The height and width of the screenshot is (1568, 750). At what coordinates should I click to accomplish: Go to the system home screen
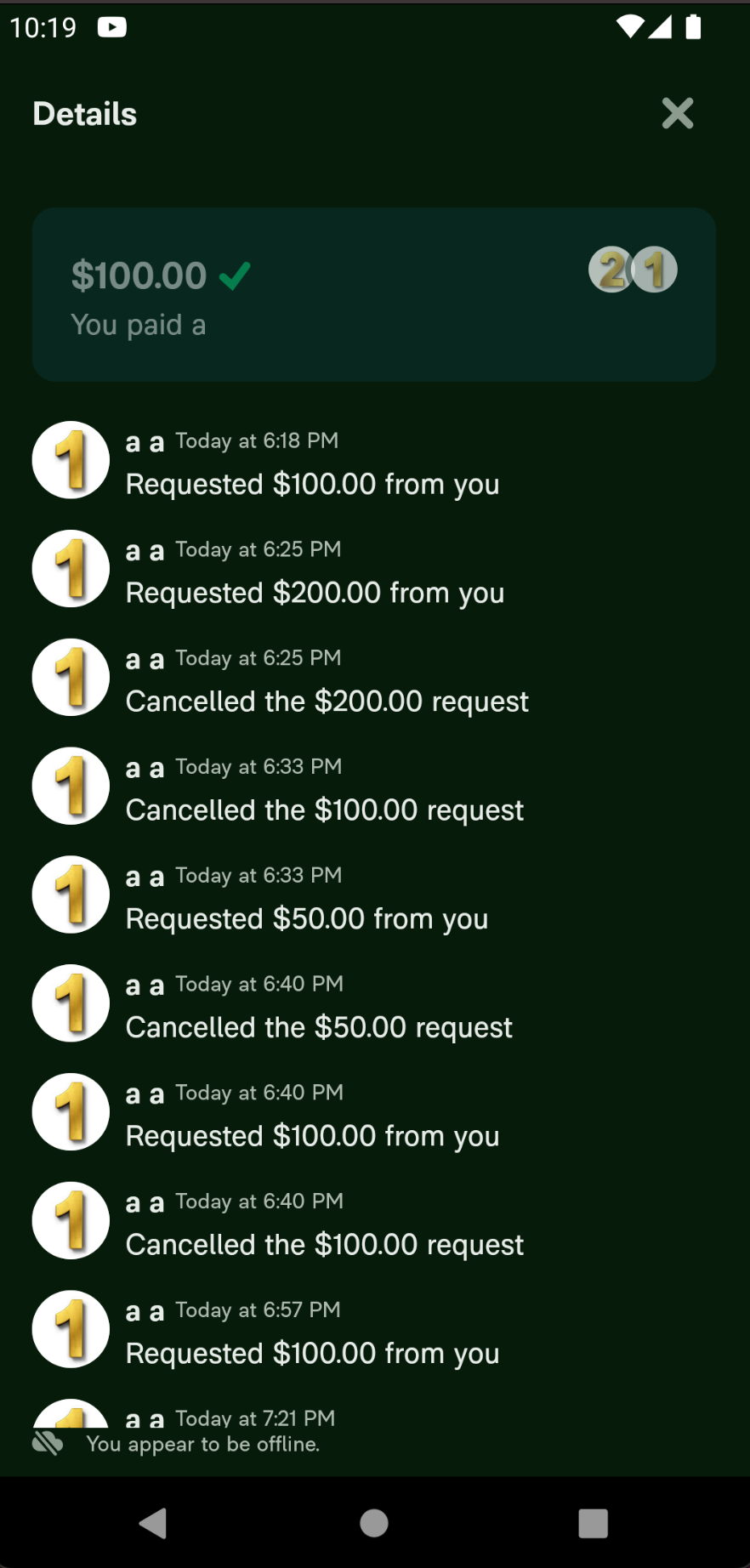point(374,1523)
